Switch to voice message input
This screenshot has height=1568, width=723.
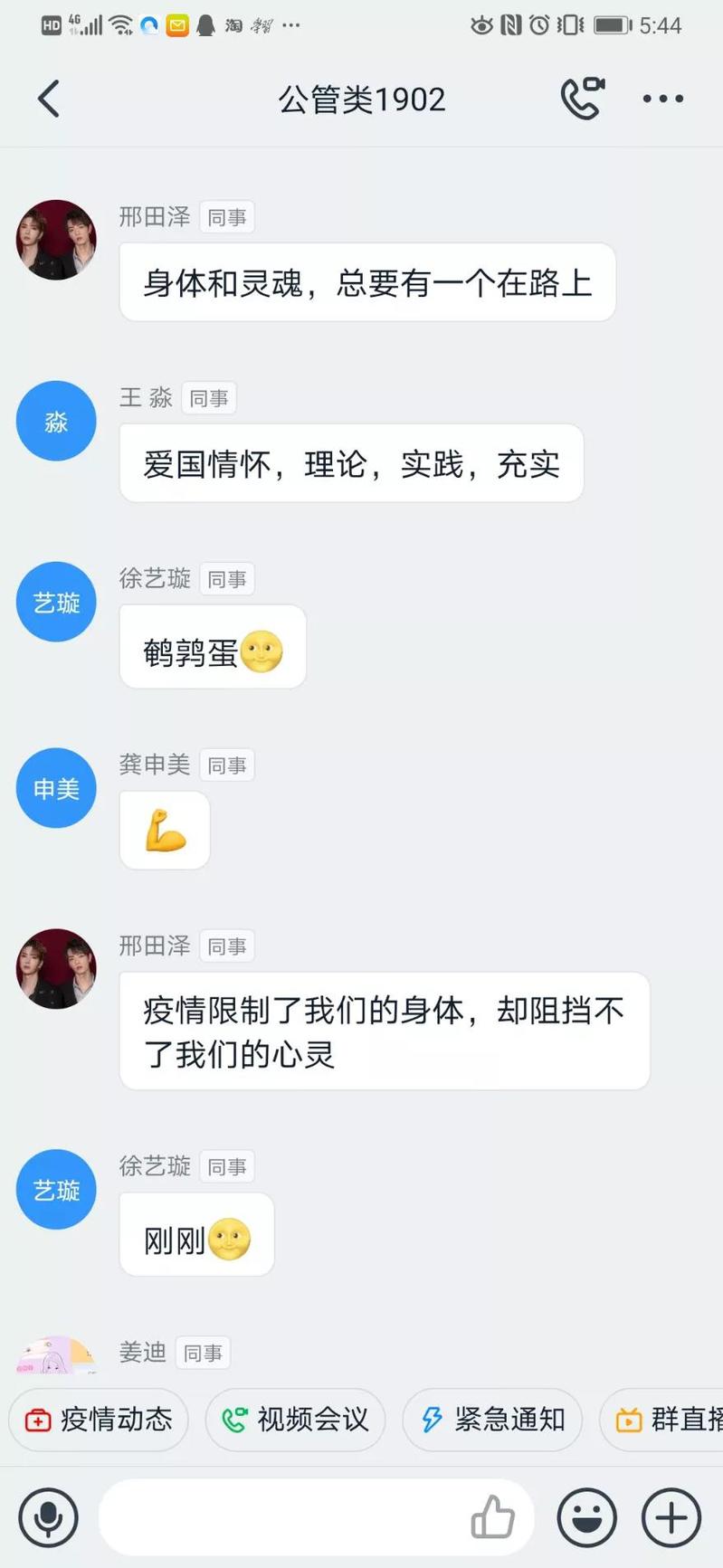[x=48, y=1517]
